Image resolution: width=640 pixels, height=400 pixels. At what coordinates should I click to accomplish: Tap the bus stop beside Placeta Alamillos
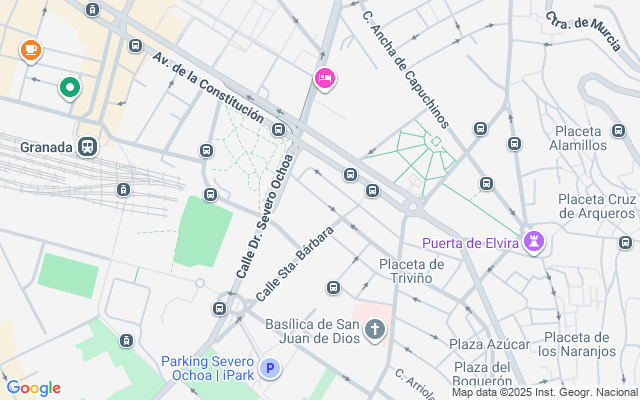click(x=618, y=131)
